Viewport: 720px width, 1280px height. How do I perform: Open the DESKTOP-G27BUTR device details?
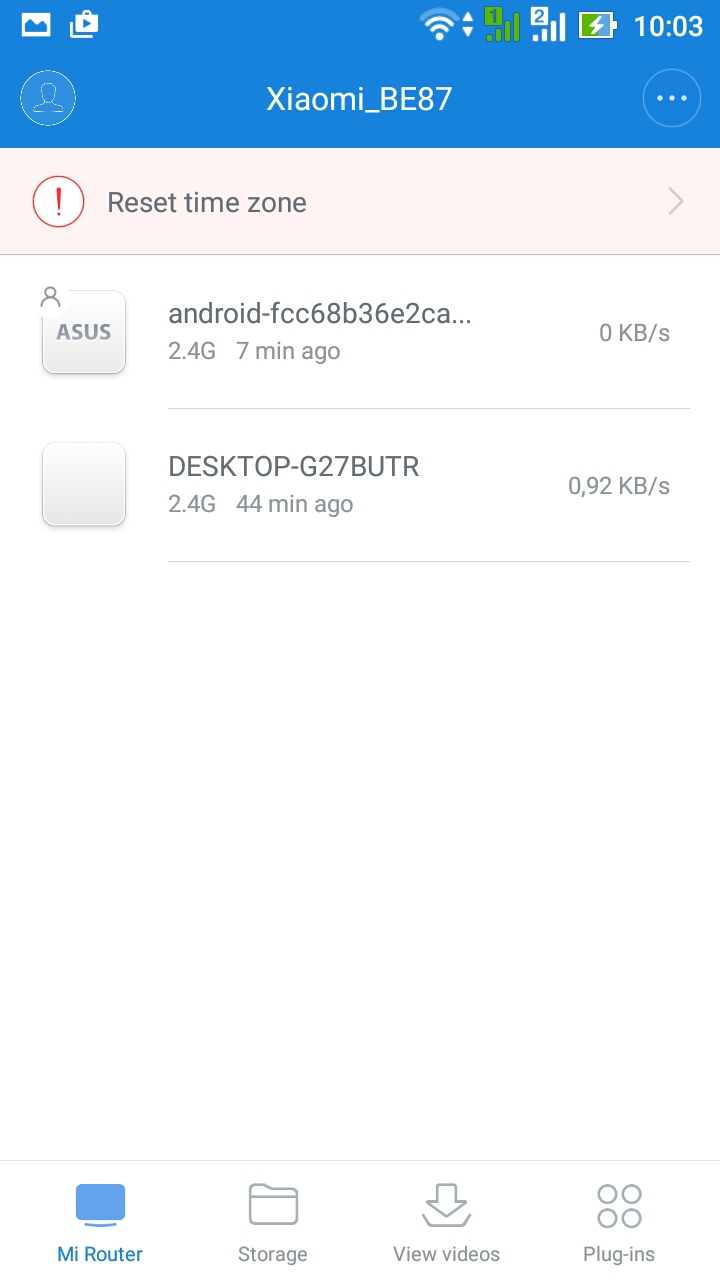coord(360,485)
